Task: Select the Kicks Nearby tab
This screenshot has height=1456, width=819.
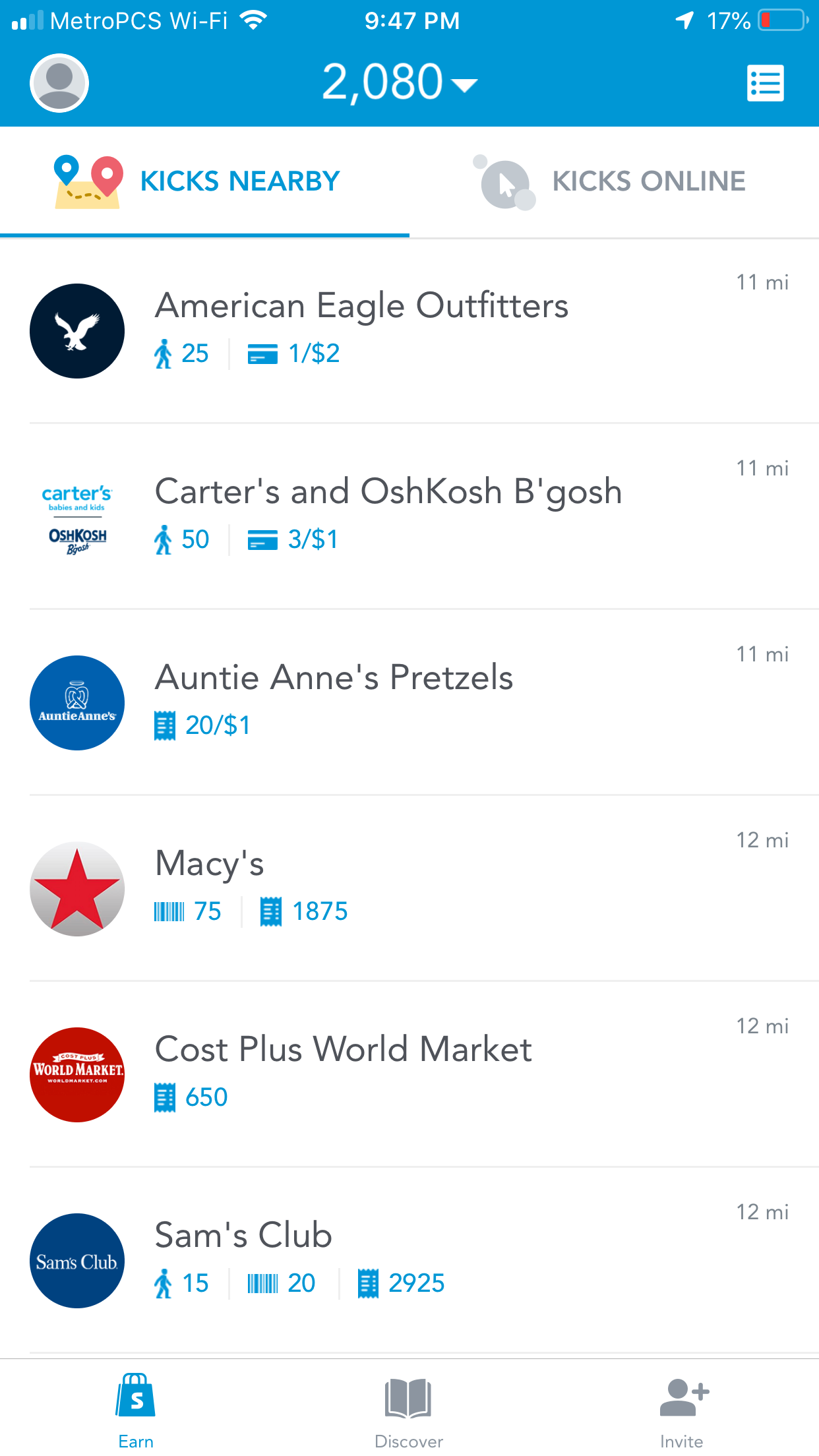Action: [204, 181]
